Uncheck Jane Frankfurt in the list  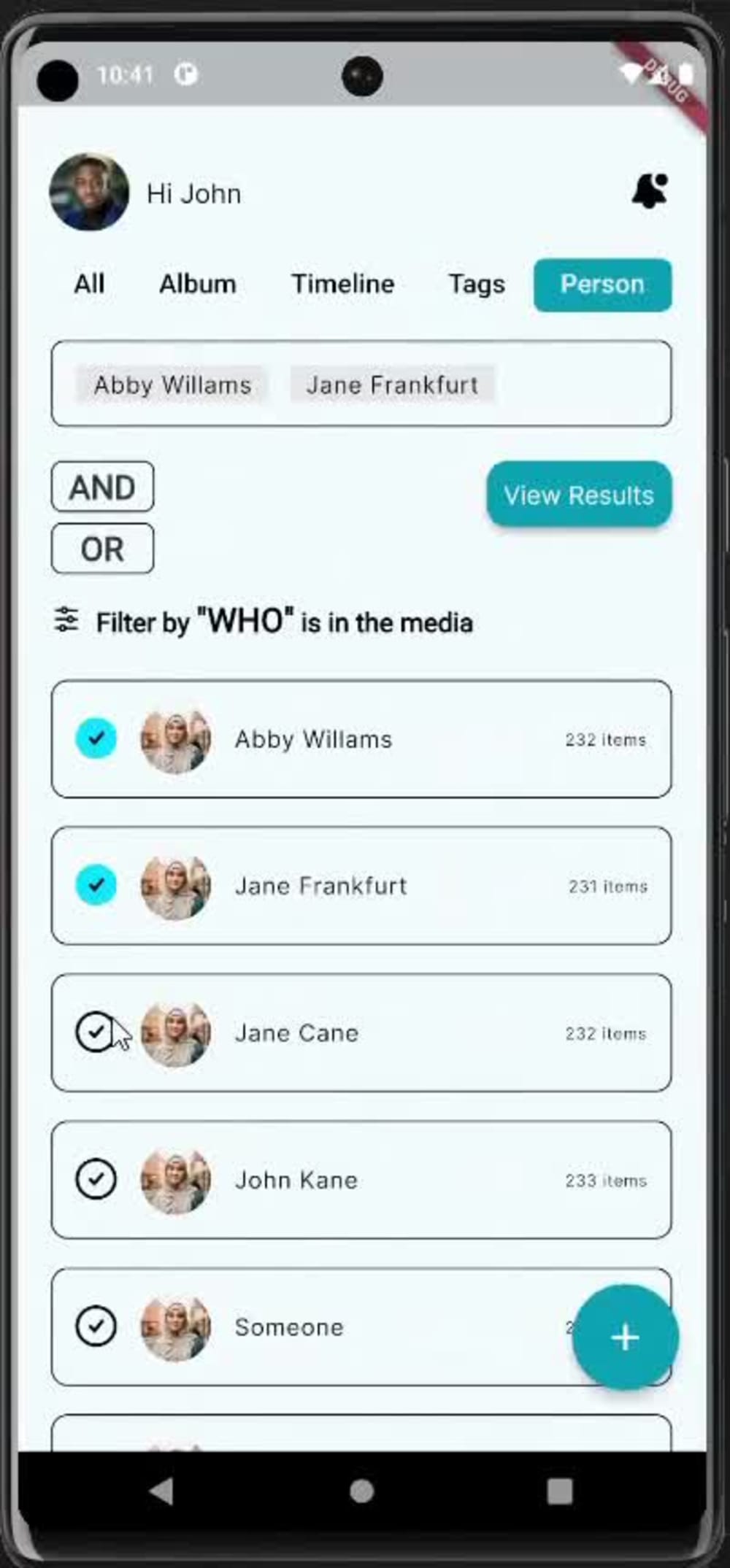(96, 885)
